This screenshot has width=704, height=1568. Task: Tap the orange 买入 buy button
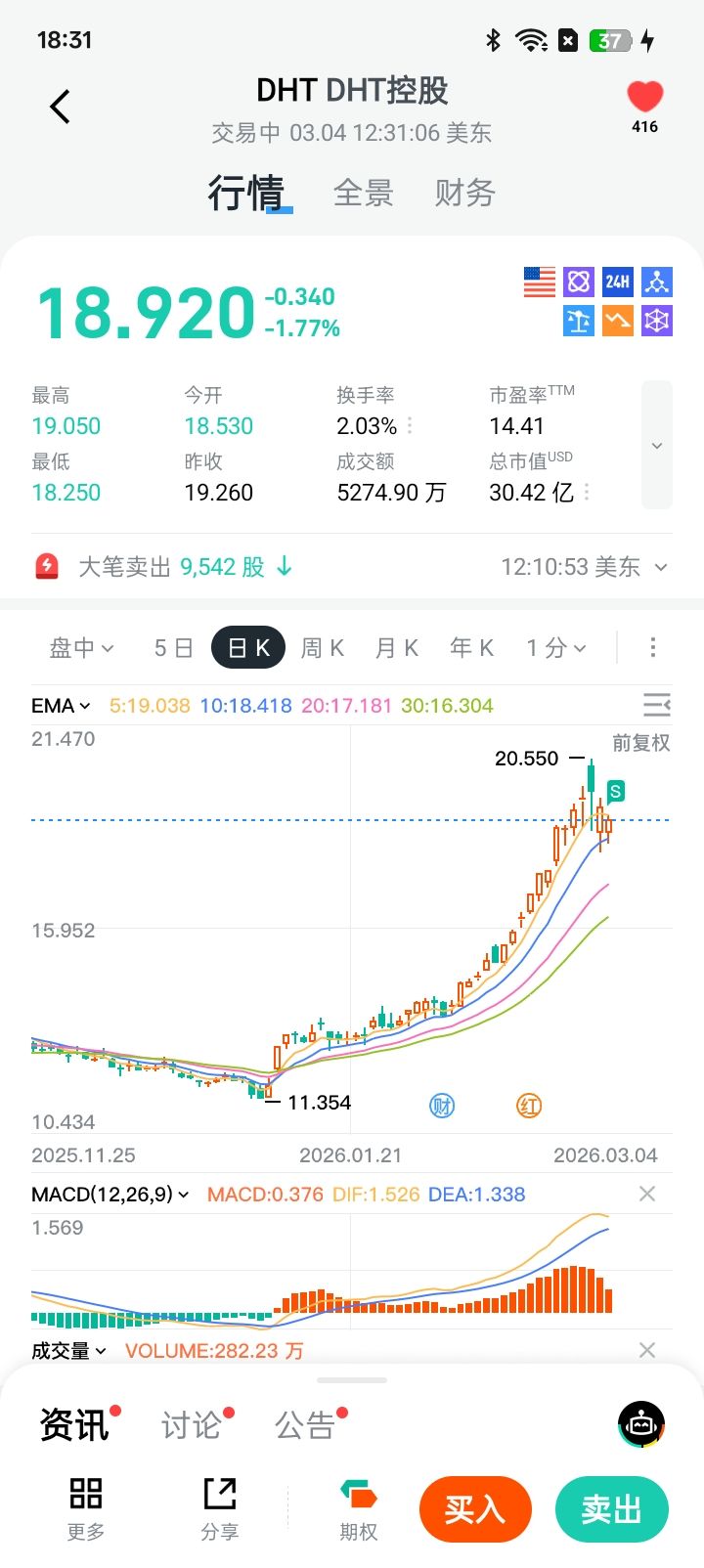pyautogui.click(x=475, y=1509)
